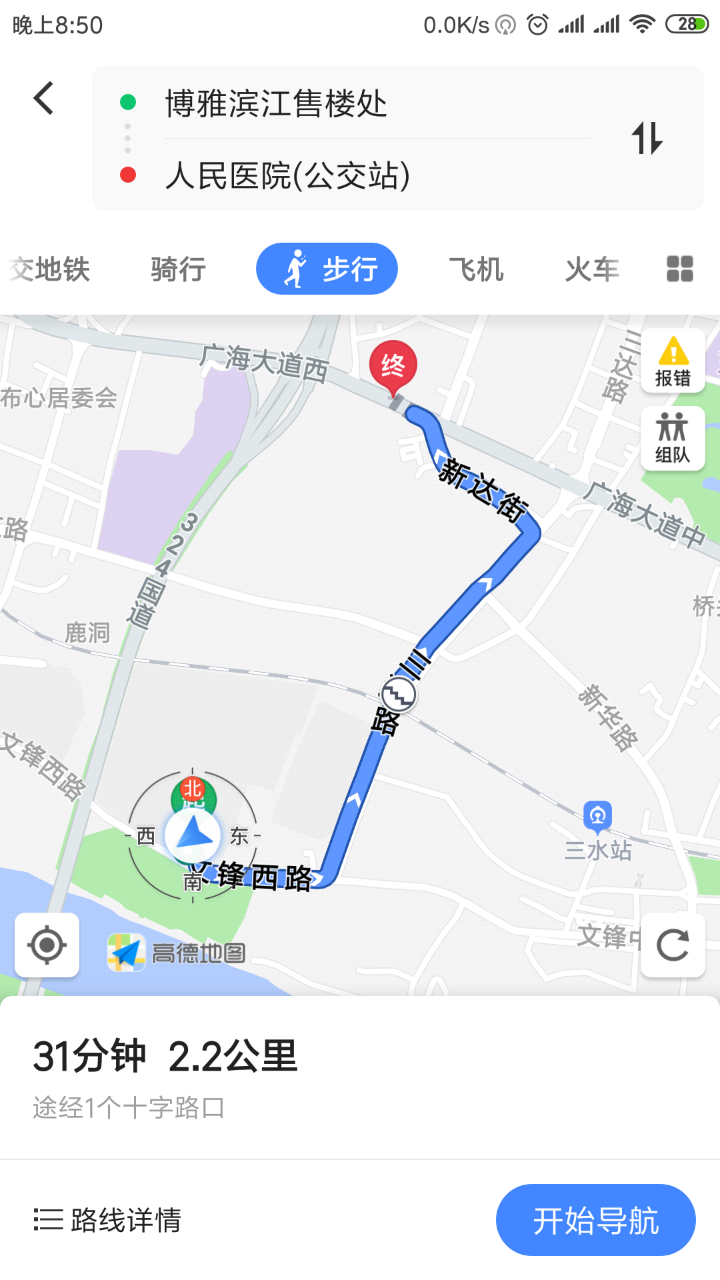The image size is (720, 1280).
Task: Switch to the 公交地铁 transit tab
Action: tap(48, 269)
